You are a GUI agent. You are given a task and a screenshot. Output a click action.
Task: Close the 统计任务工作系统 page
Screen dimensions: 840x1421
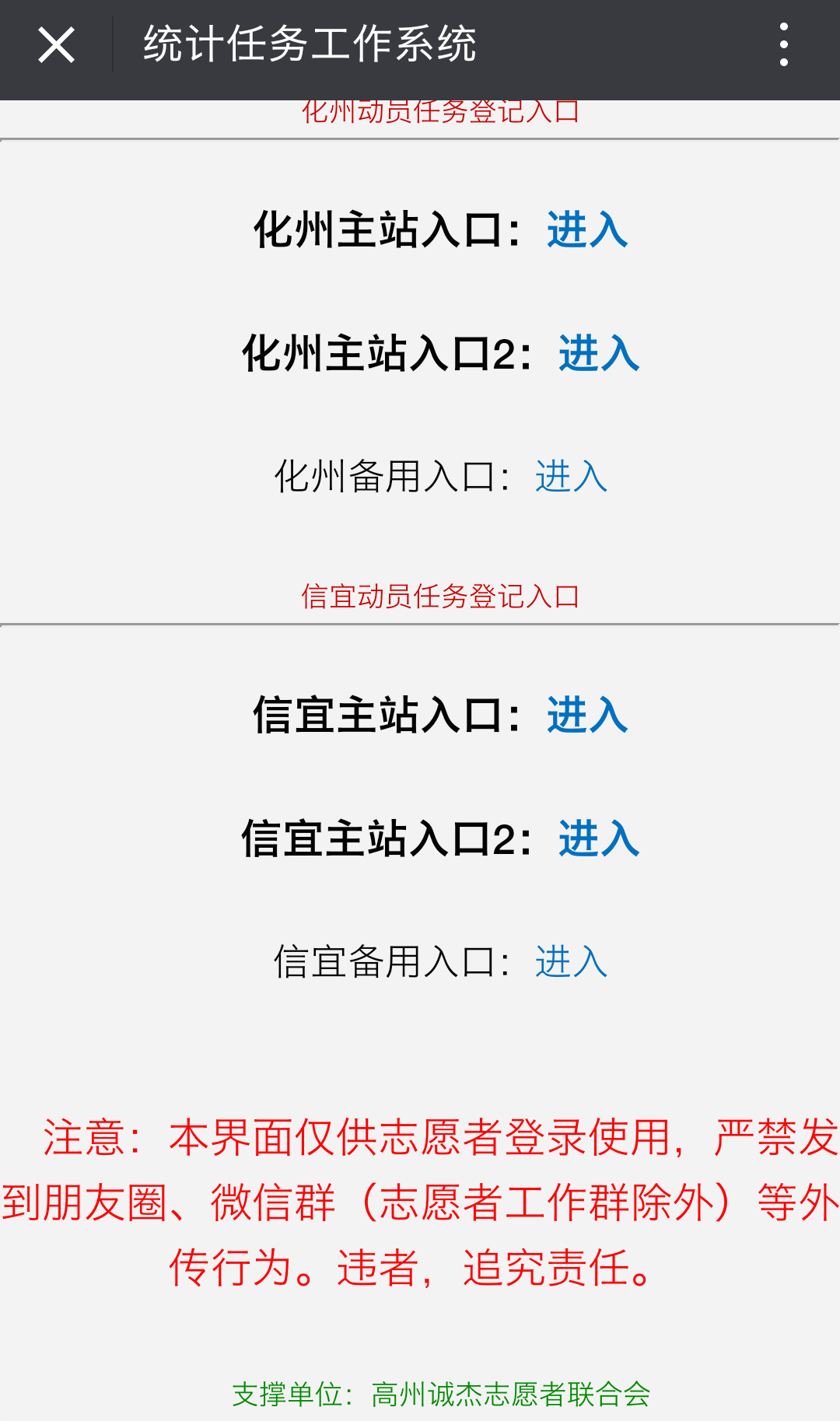[56, 45]
